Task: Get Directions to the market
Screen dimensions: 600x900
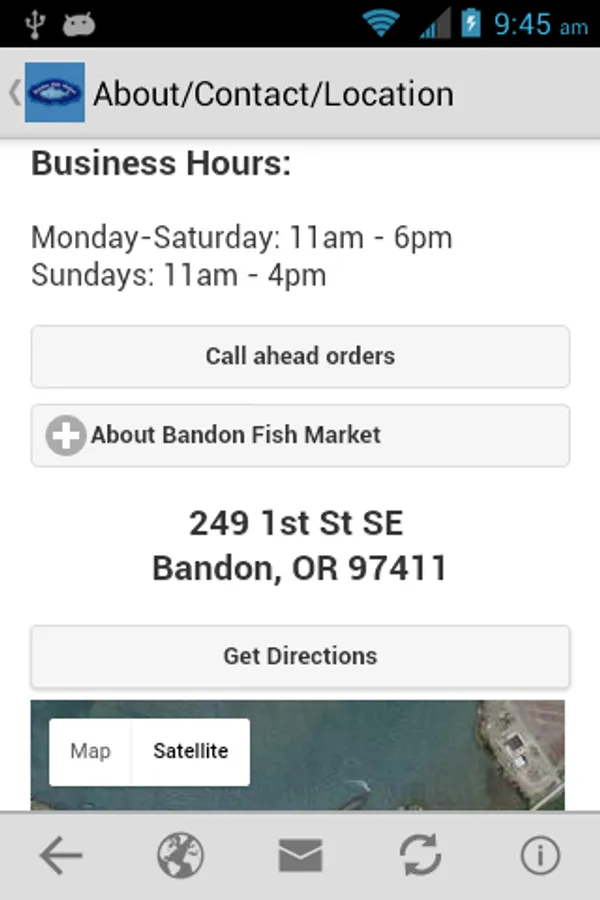Action: [x=300, y=656]
